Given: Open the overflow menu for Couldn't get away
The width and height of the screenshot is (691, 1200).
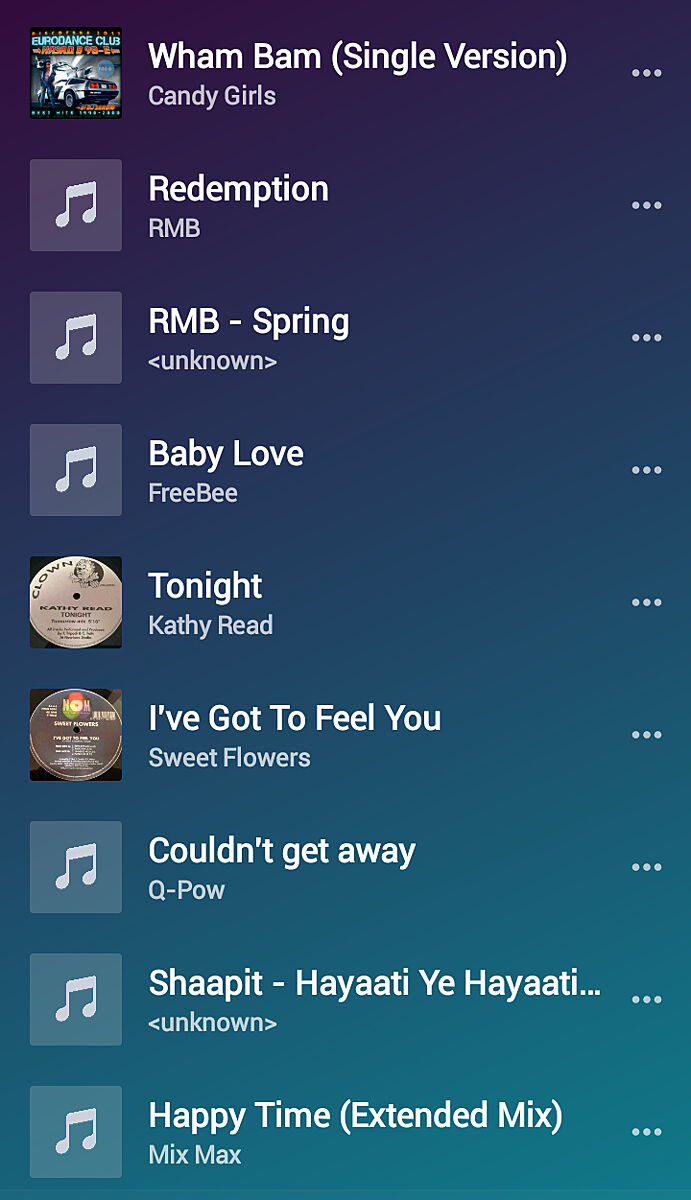Looking at the screenshot, I should coord(647,867).
